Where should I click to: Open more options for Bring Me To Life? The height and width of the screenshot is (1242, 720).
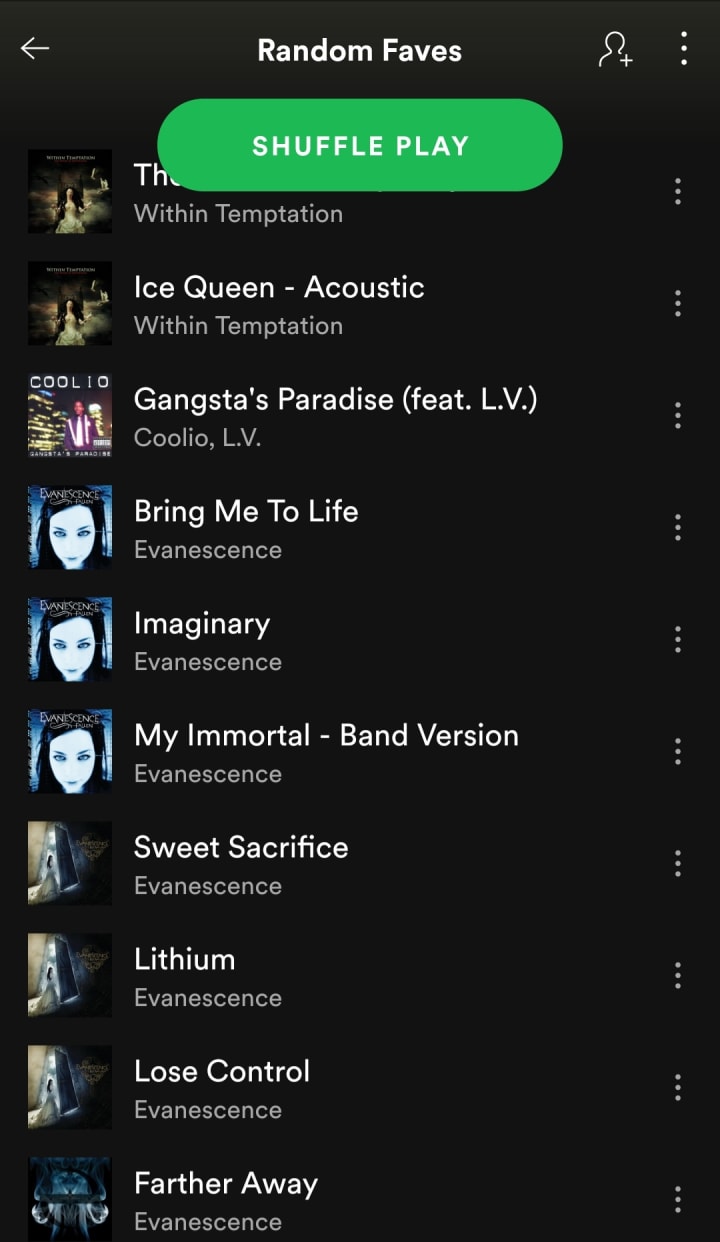pyautogui.click(x=678, y=528)
